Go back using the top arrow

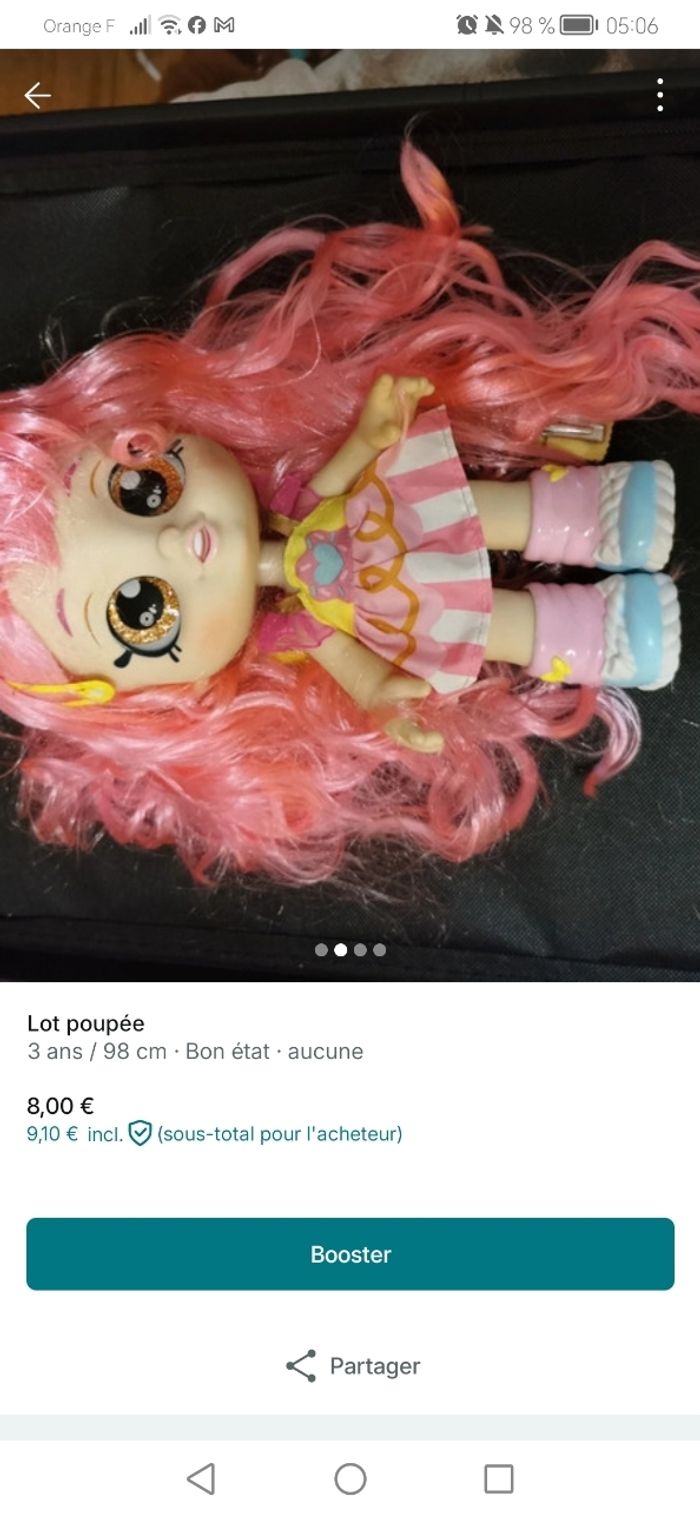pos(37,96)
